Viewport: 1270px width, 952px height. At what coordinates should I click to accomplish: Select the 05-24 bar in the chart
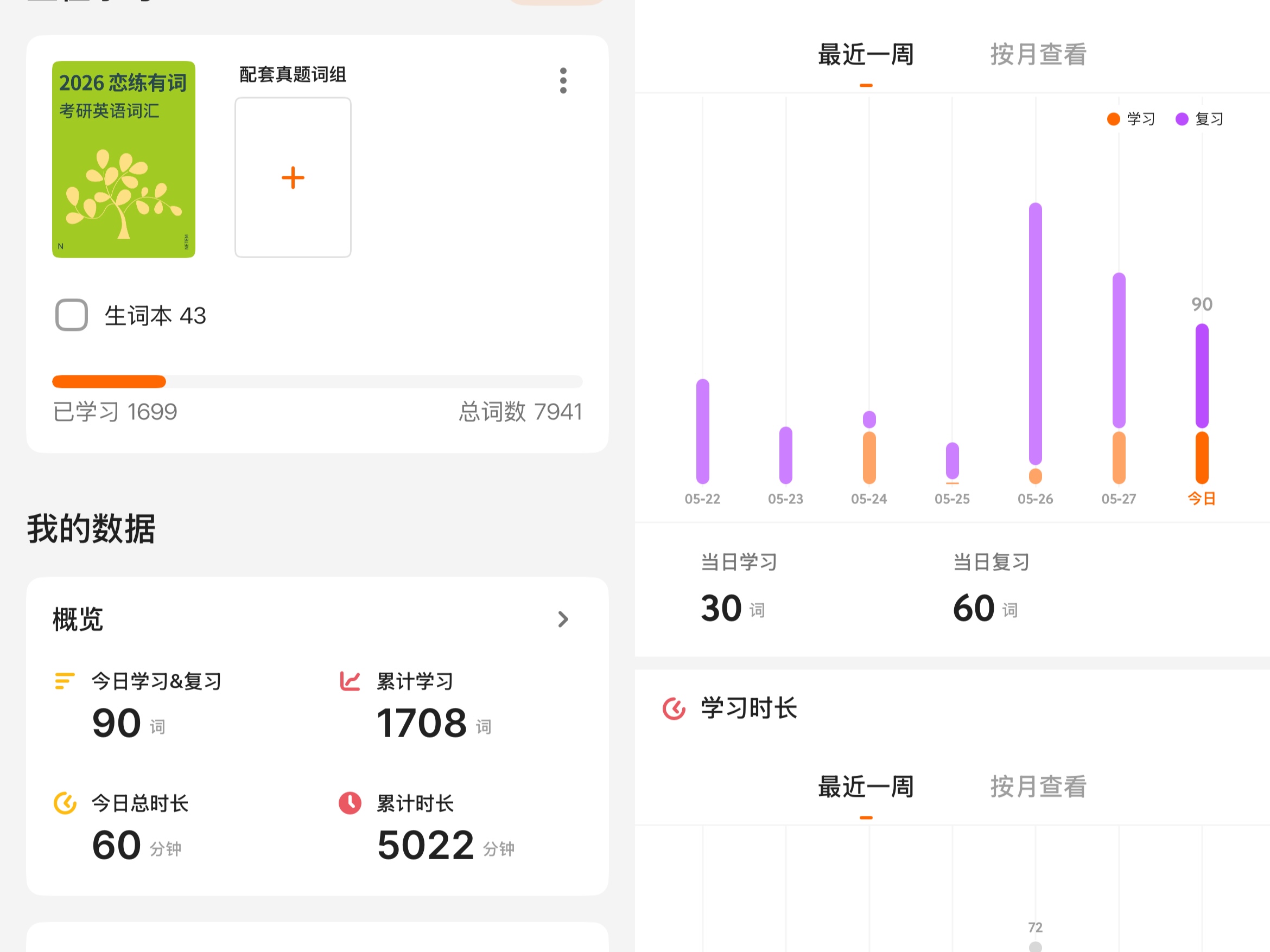(869, 447)
